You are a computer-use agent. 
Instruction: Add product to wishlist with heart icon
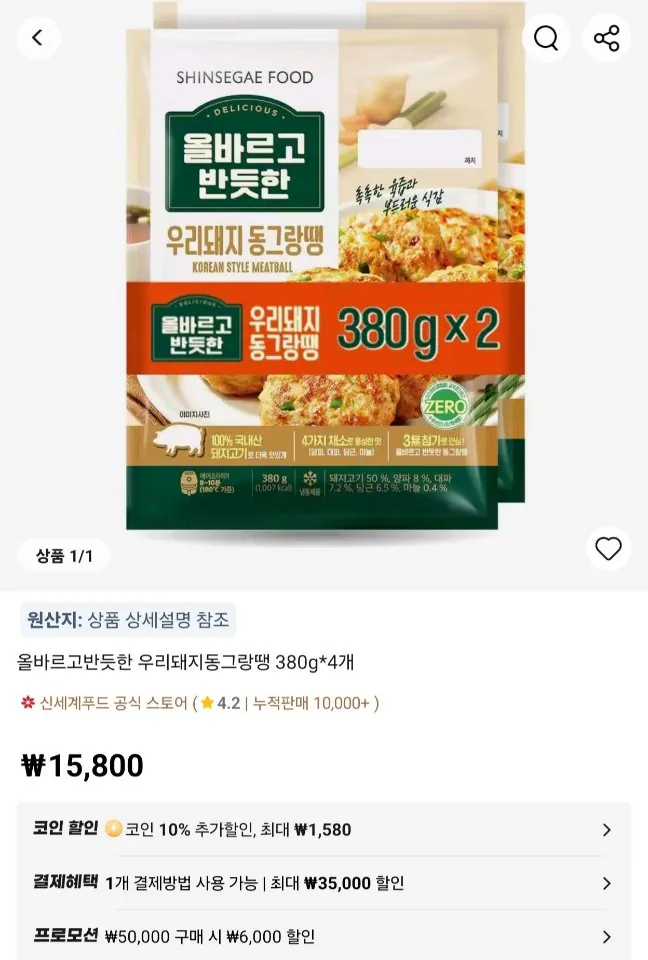[x=608, y=549]
